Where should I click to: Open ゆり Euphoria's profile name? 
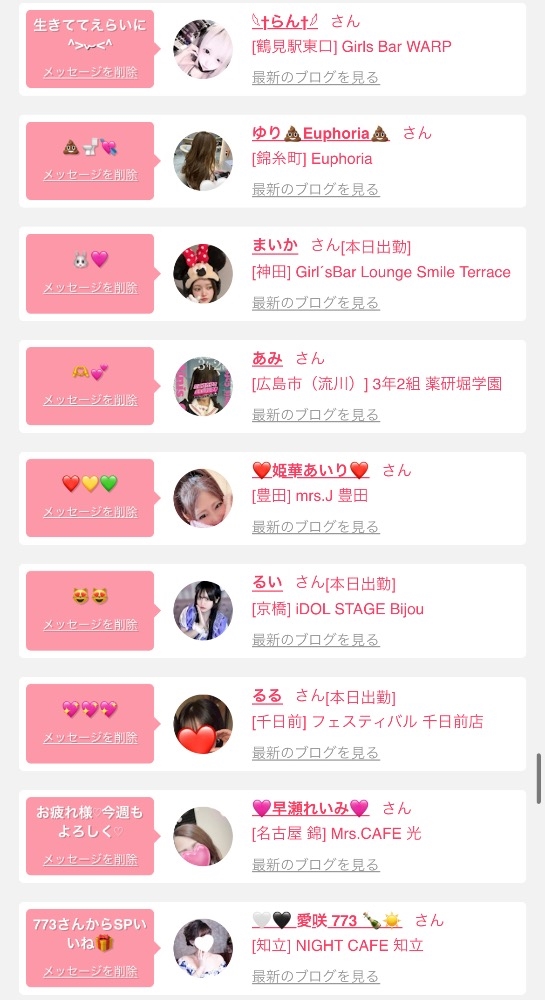321,133
